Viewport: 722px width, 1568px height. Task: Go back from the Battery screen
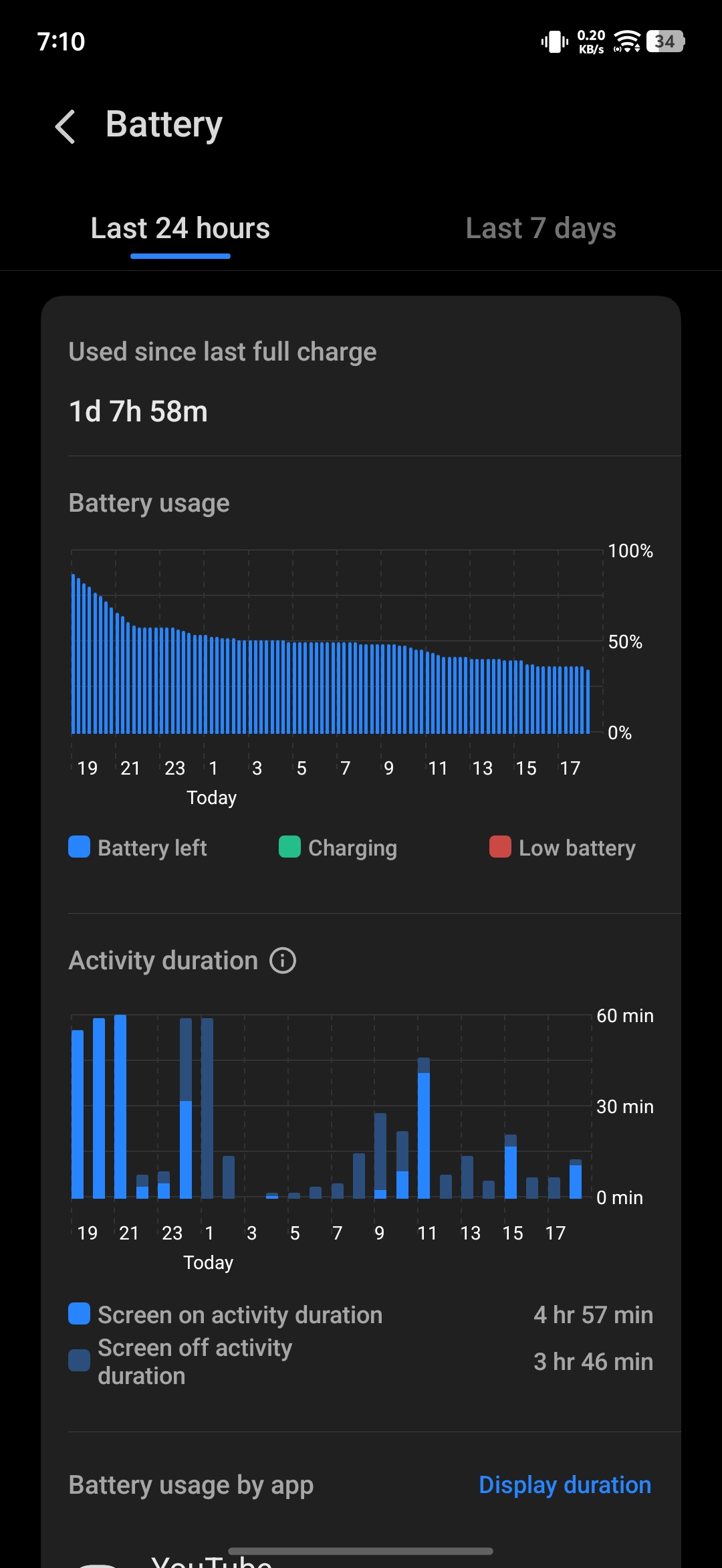(x=66, y=126)
